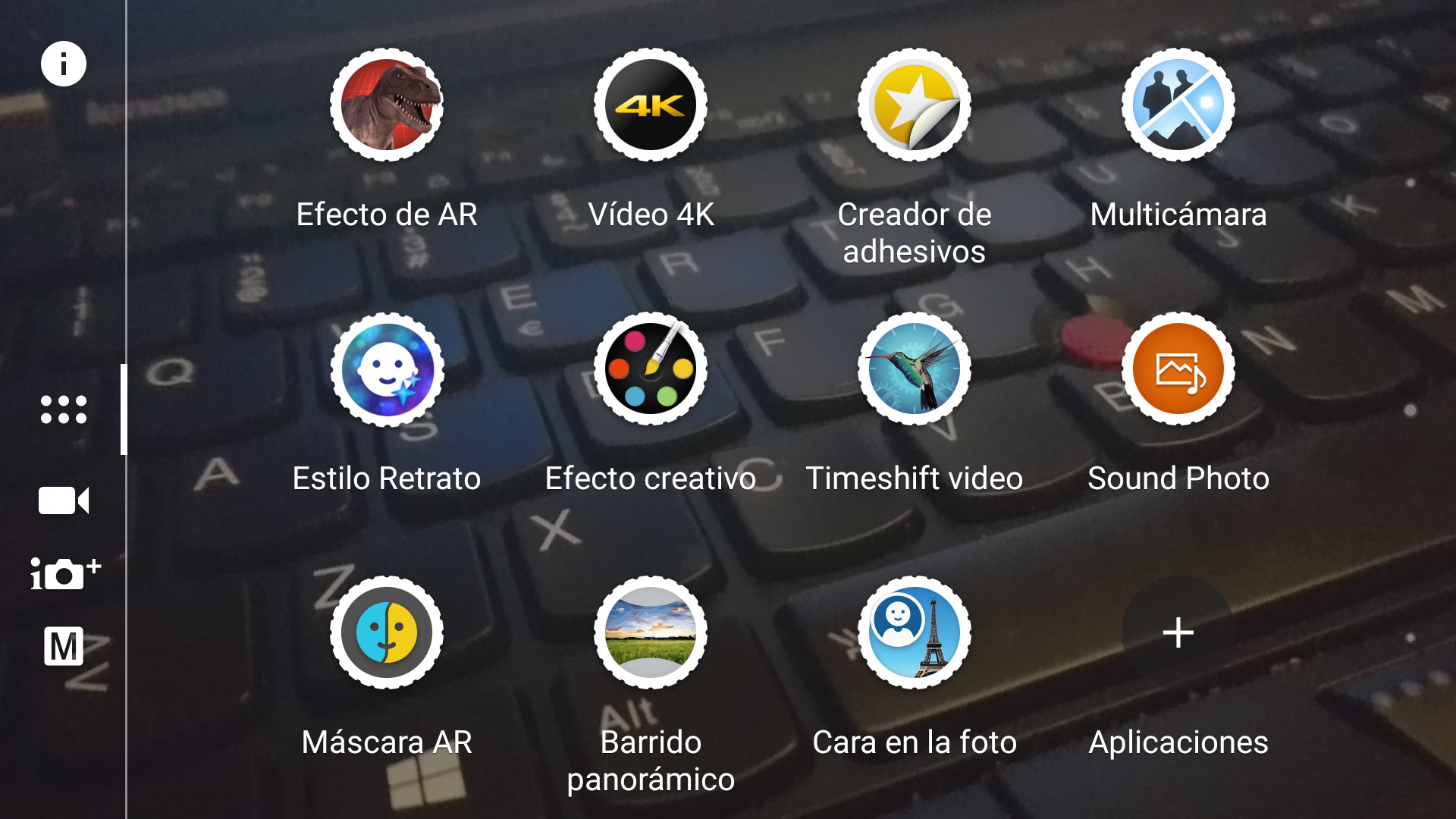1456x819 pixels.
Task: Open Creador de adhesivos
Action: [x=915, y=105]
